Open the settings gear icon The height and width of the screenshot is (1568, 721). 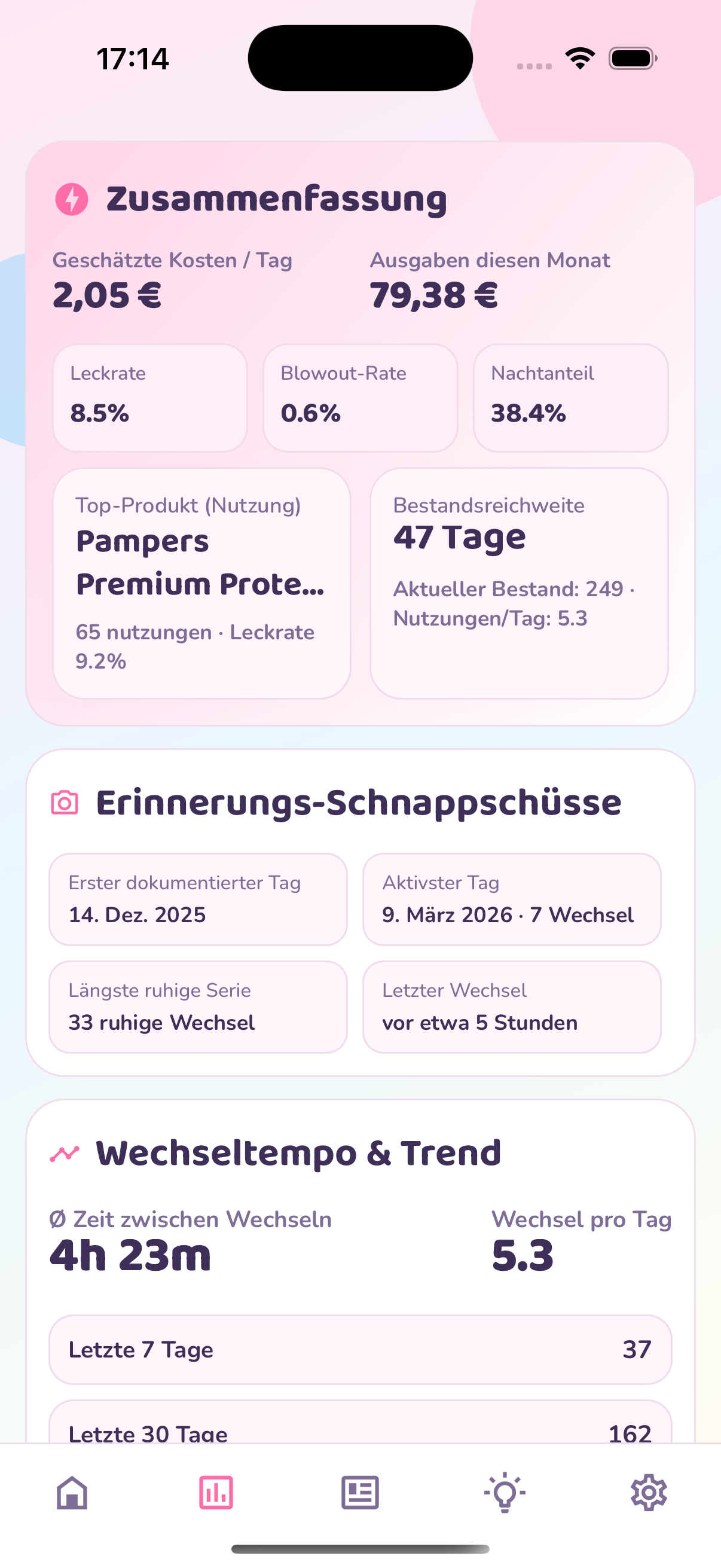point(649,1493)
